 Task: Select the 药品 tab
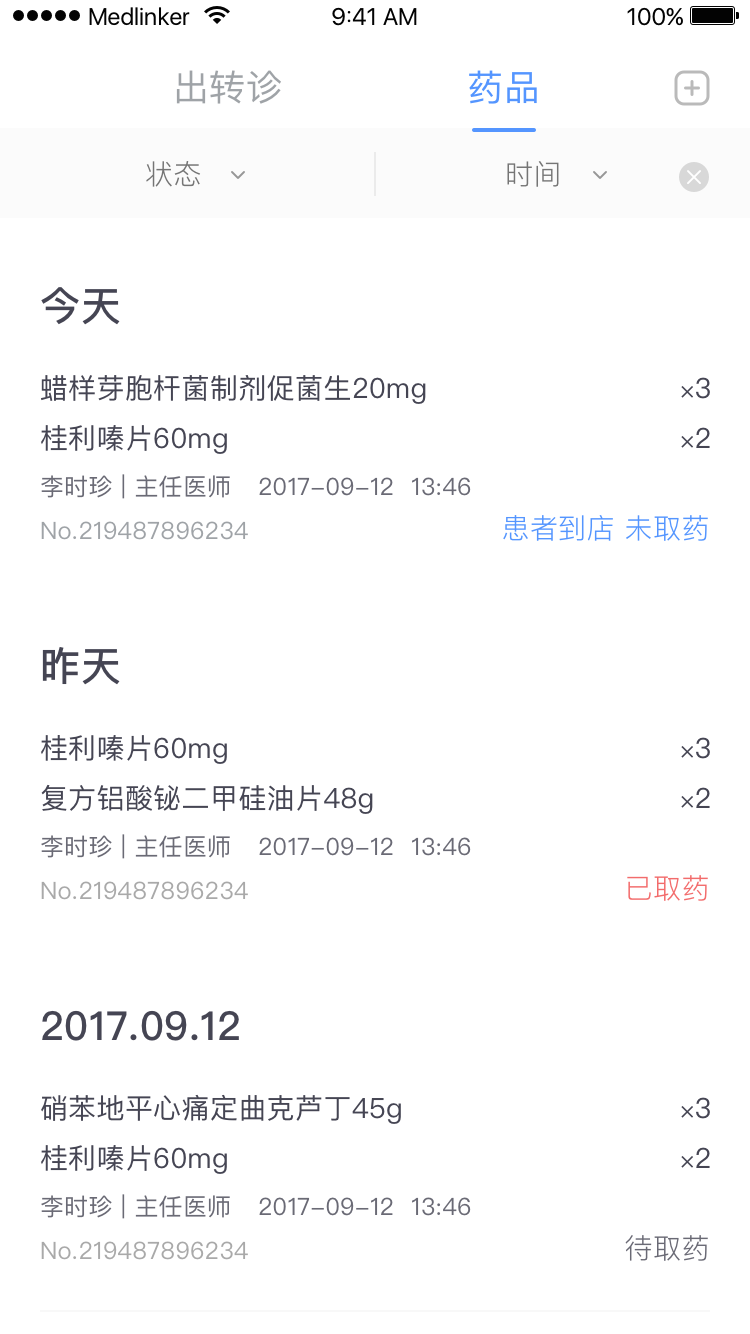pos(504,88)
